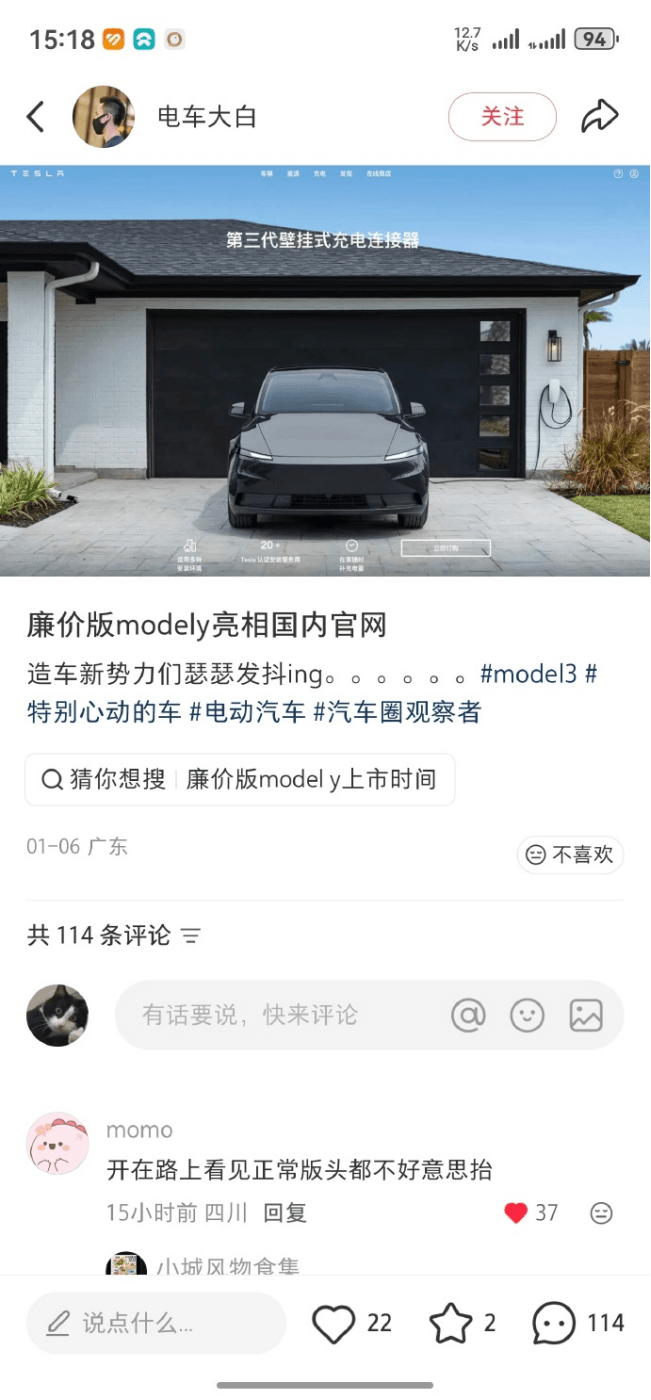Follow 电车大白 with the 关注 button
Screen dimensions: 651x1400
502,117
